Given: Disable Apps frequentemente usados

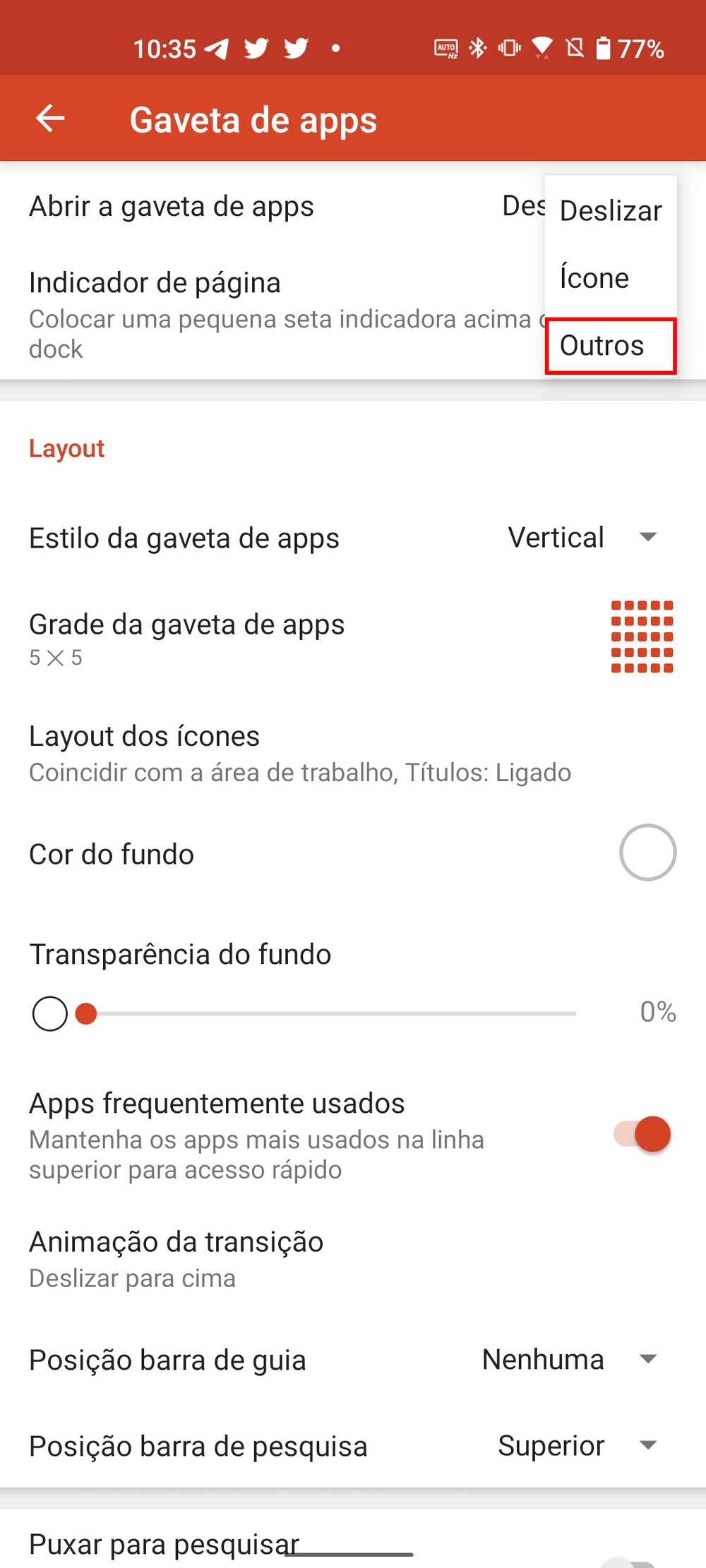Looking at the screenshot, I should [641, 1135].
